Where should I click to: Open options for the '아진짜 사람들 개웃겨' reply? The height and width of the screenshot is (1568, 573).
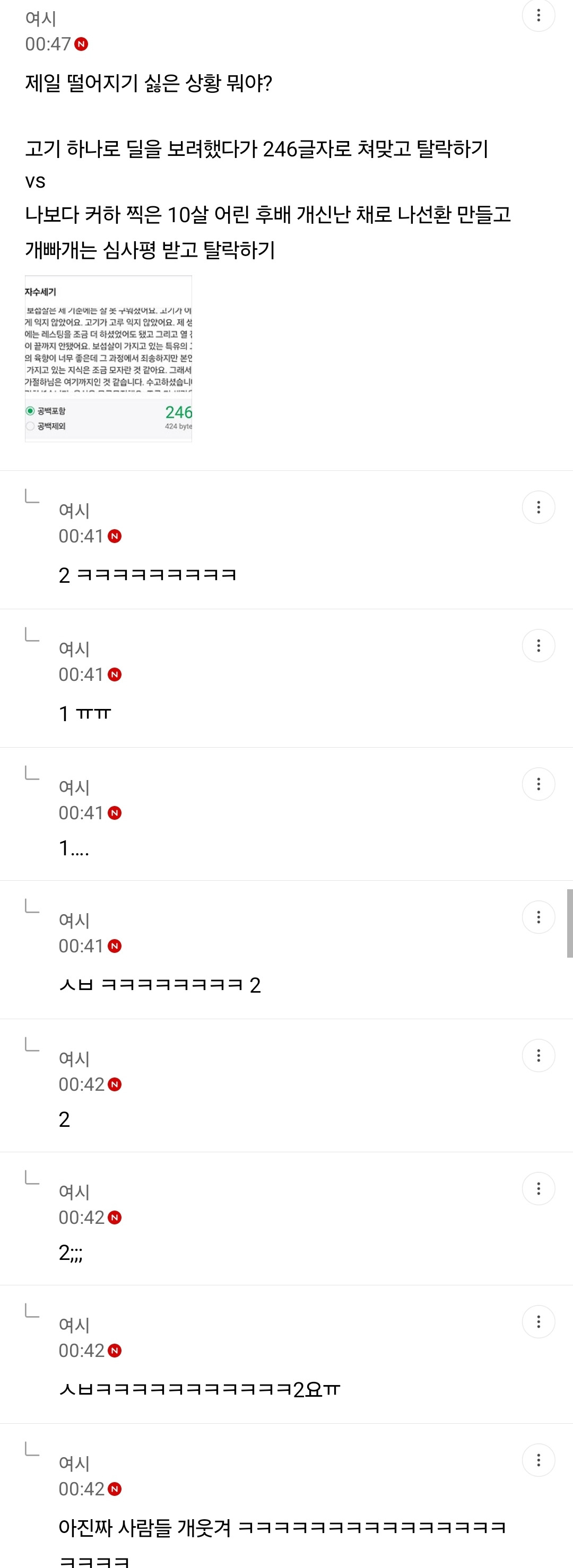point(539,1460)
